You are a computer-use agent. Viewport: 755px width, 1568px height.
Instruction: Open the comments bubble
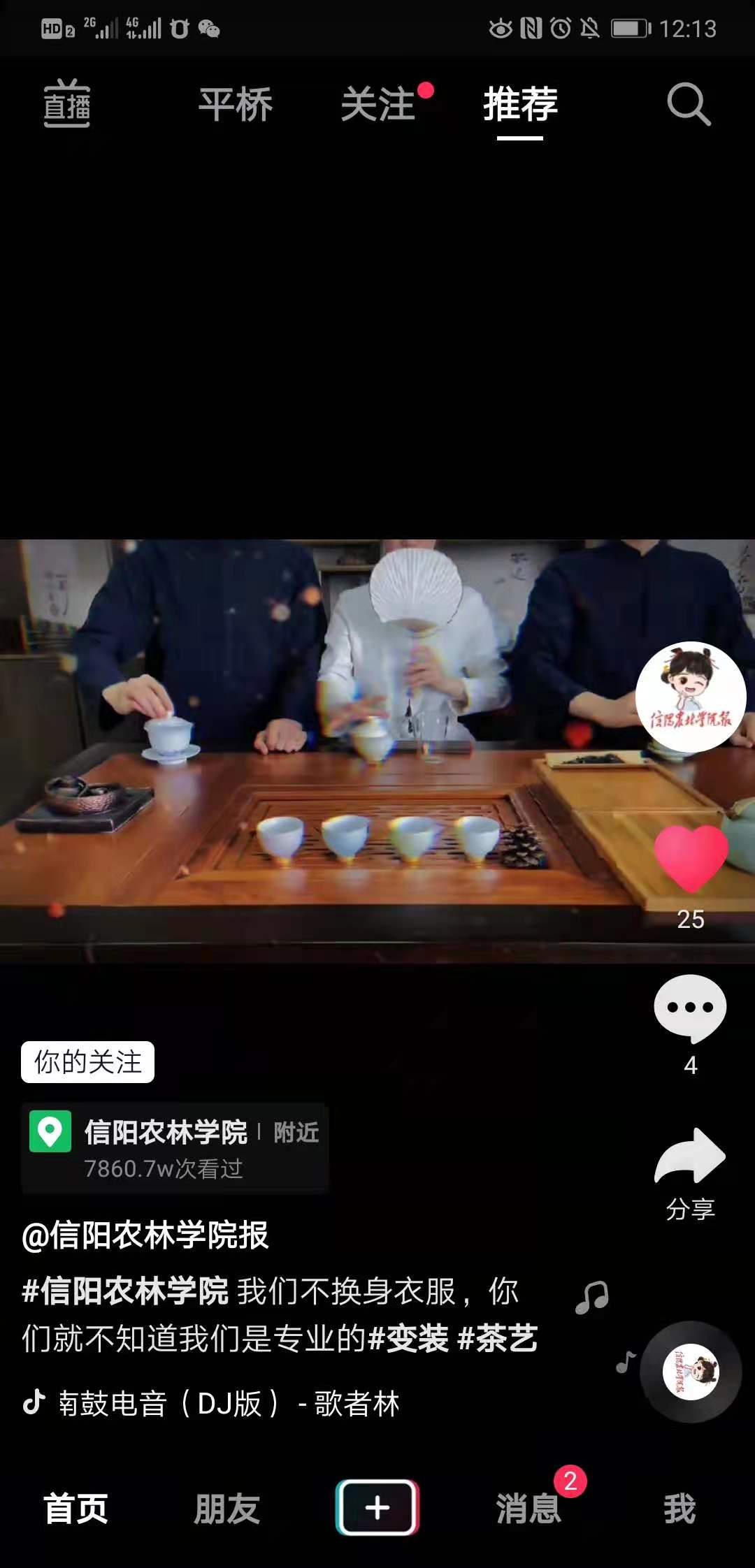click(690, 1008)
